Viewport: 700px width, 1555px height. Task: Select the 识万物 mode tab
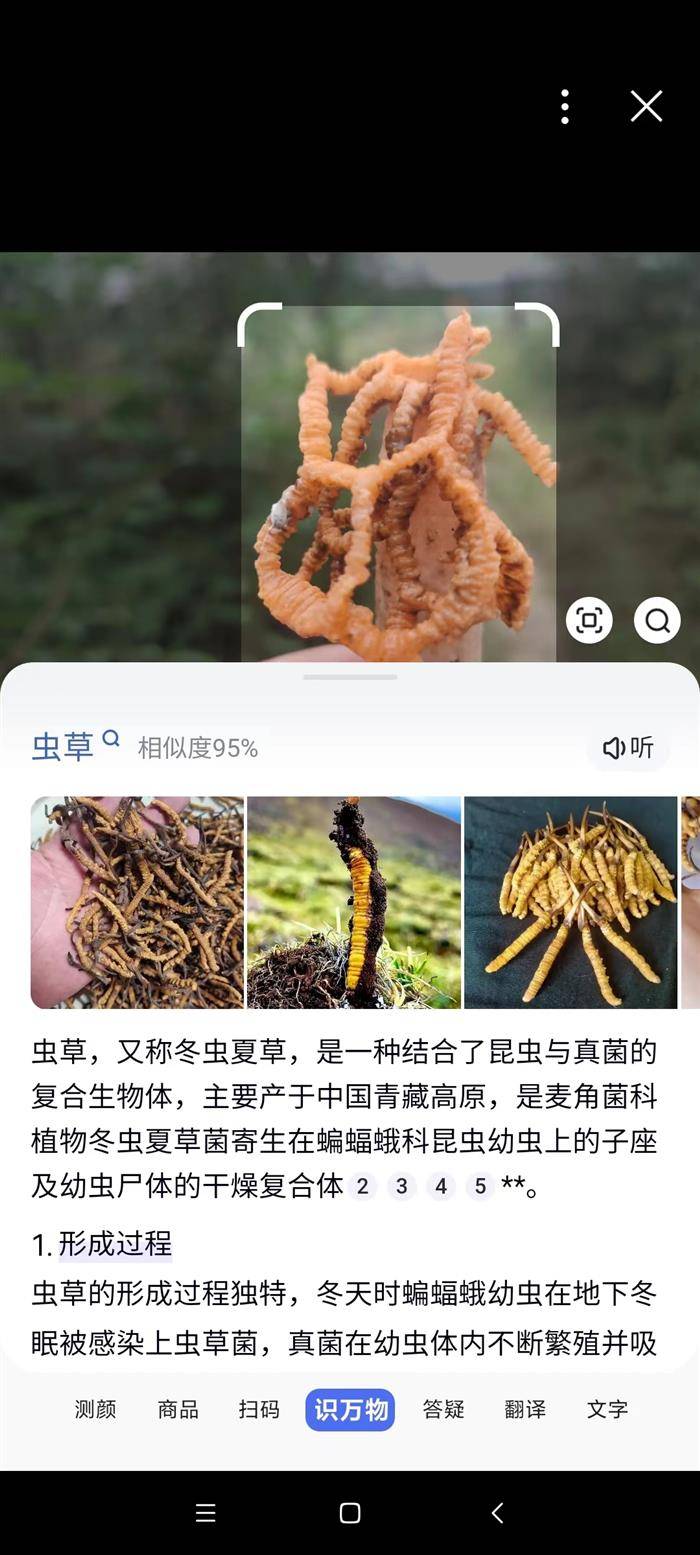click(350, 1409)
